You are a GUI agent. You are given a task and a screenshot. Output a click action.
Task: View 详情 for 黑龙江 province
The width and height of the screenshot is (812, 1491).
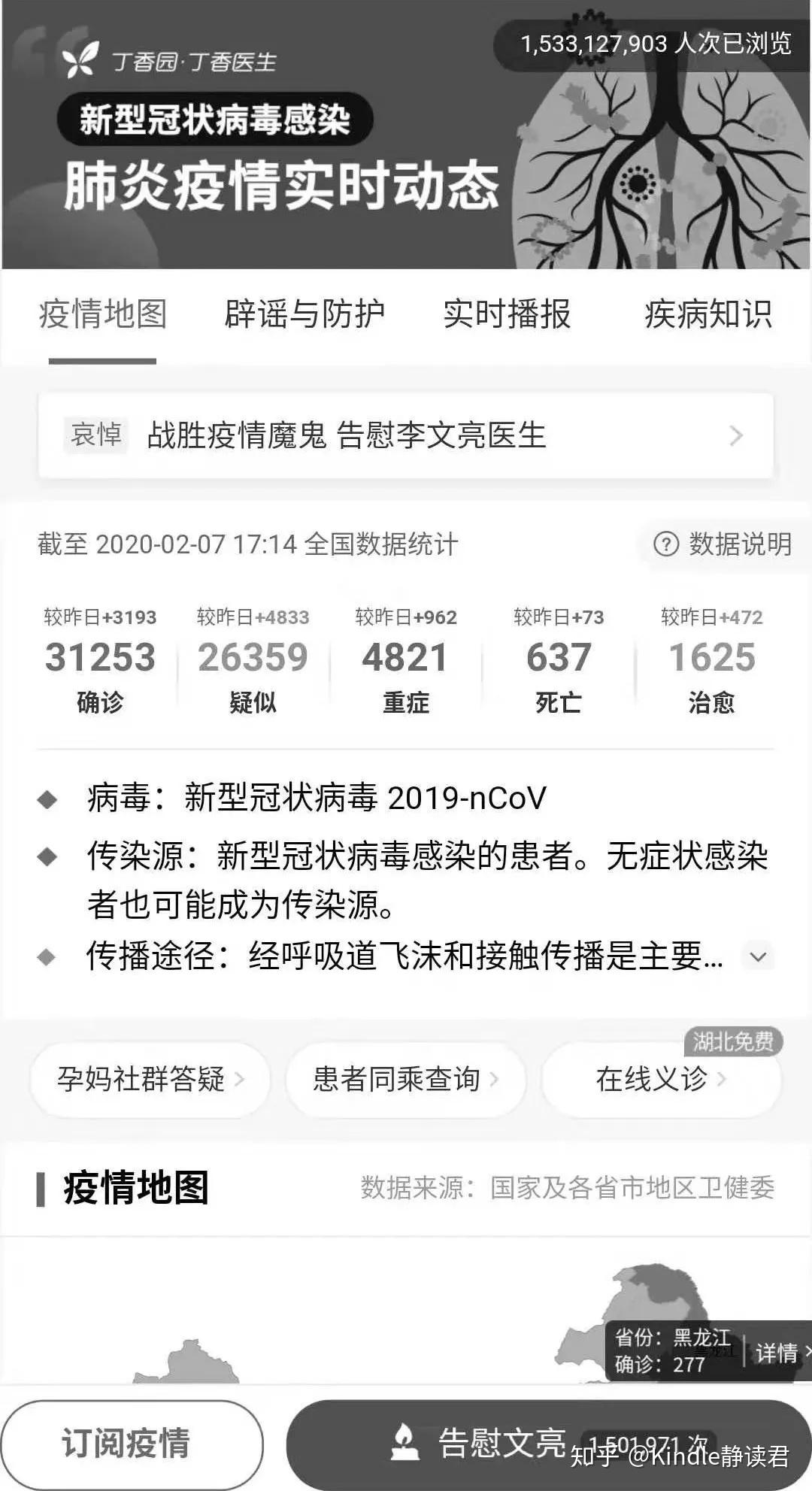pos(778,1353)
